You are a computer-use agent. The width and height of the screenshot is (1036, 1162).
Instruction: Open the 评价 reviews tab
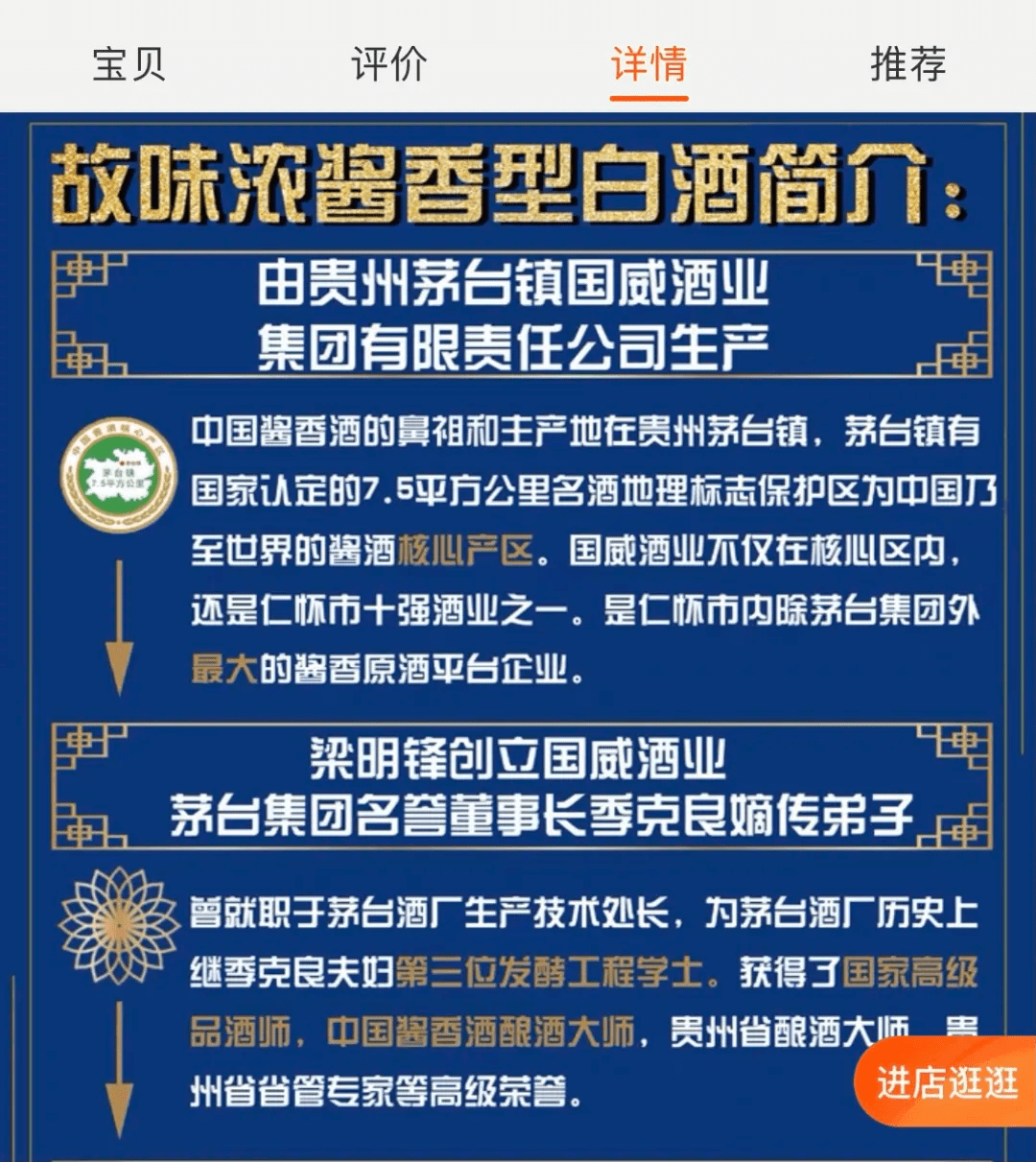coord(388,63)
